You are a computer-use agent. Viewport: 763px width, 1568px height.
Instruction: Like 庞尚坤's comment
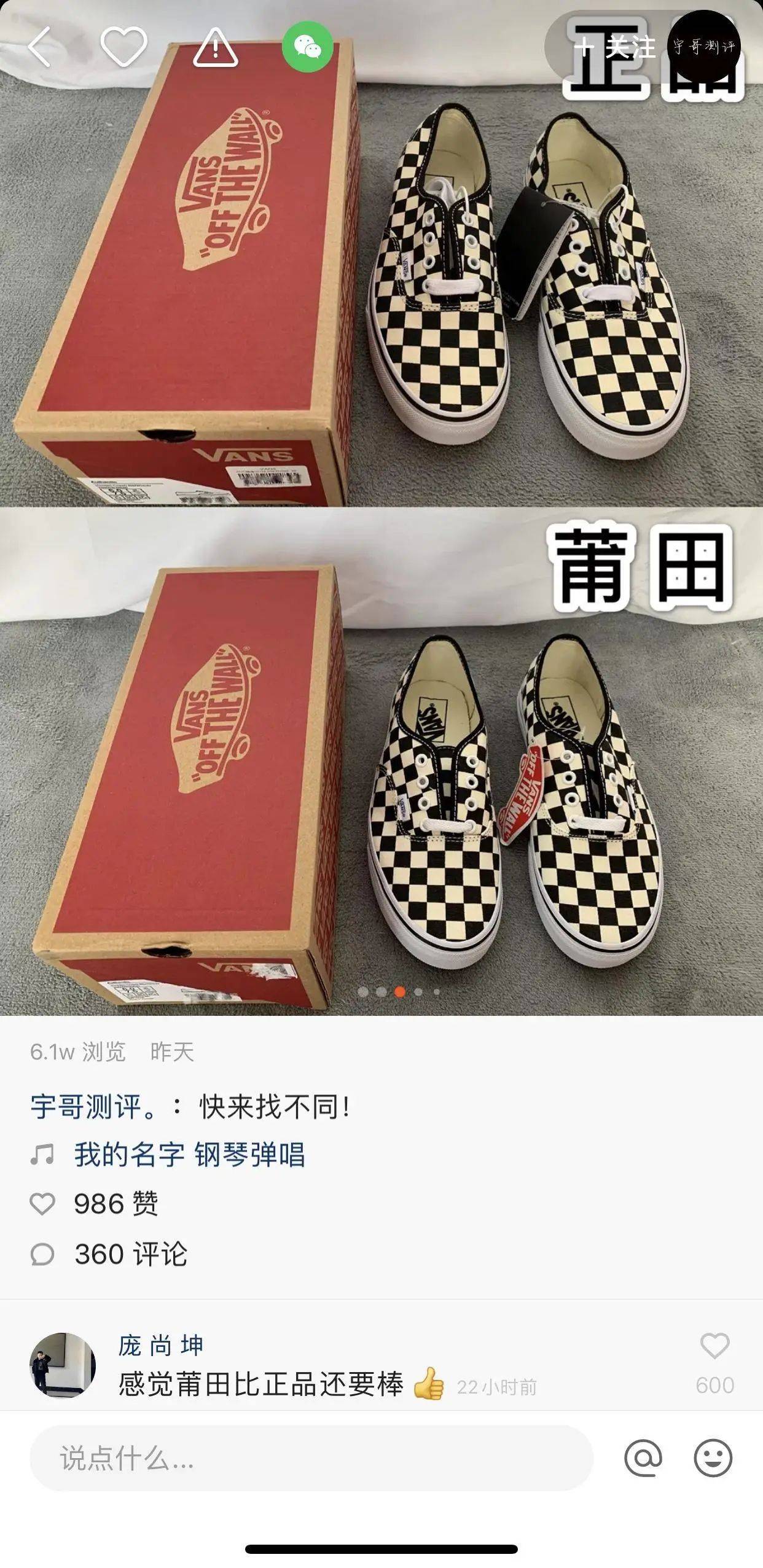714,1346
